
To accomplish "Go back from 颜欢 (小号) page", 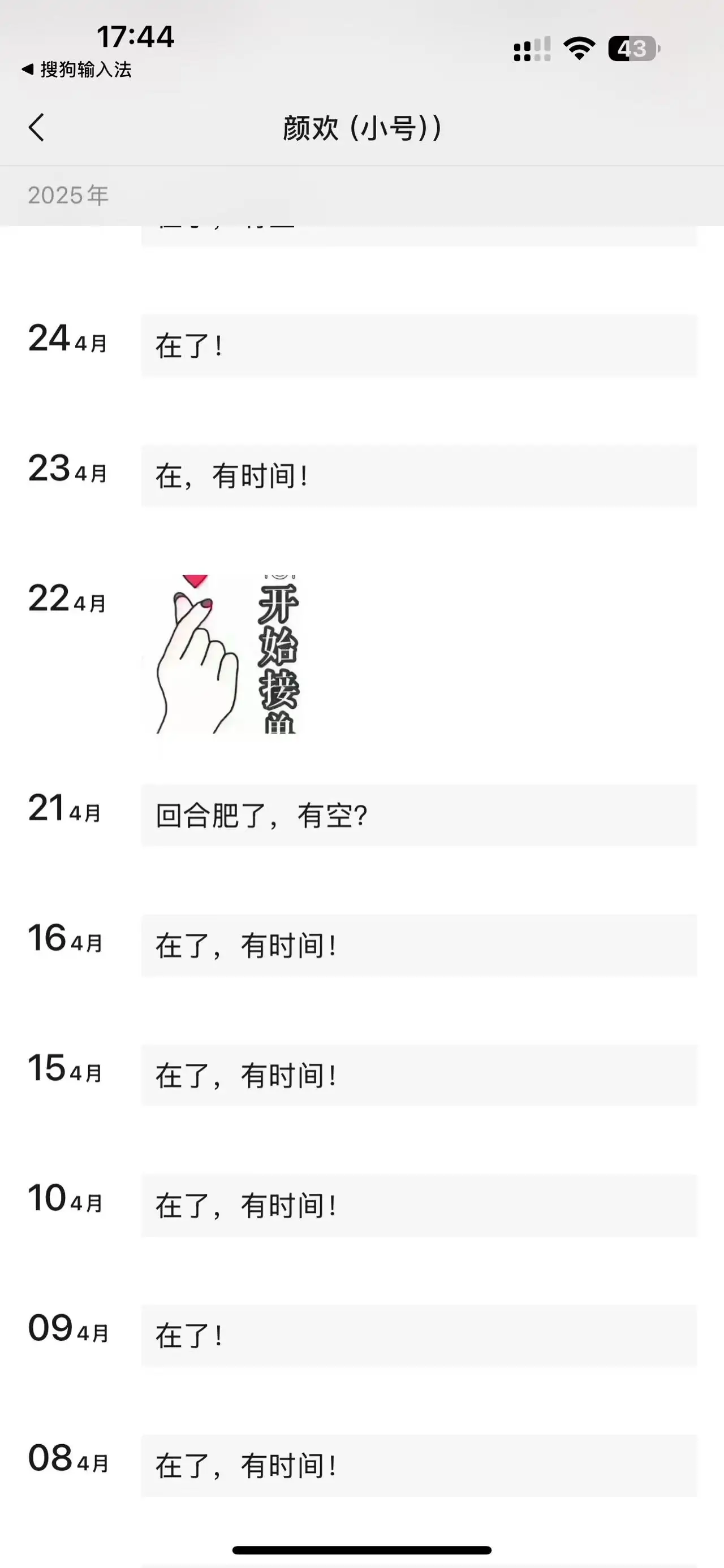I will (x=37, y=128).
